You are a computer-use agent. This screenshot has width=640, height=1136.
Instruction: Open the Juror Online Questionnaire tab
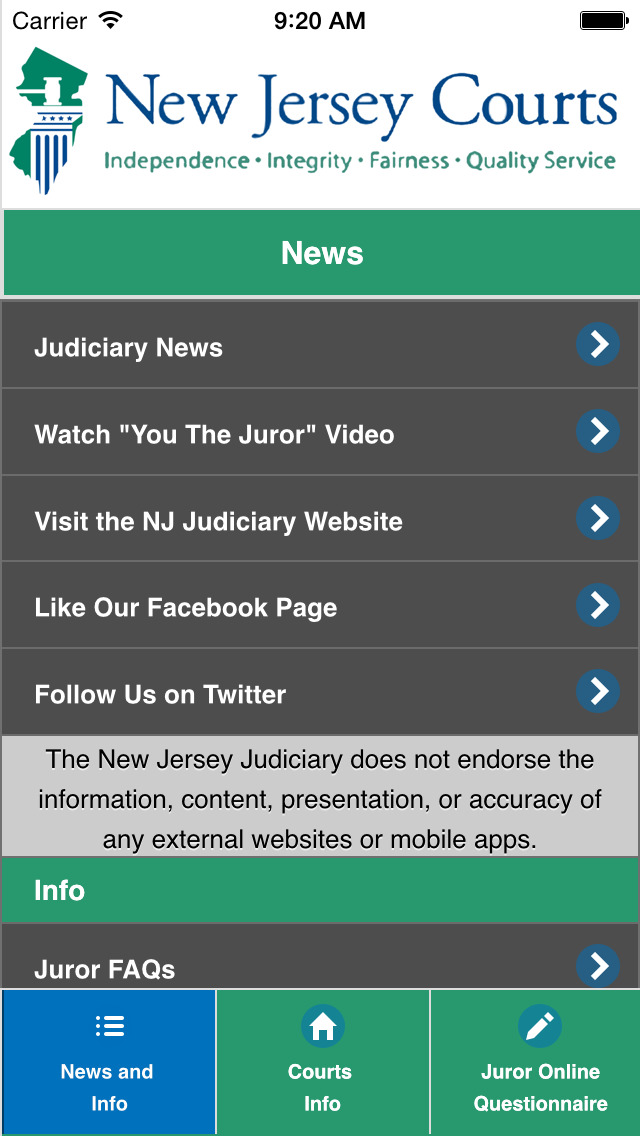point(535,1062)
